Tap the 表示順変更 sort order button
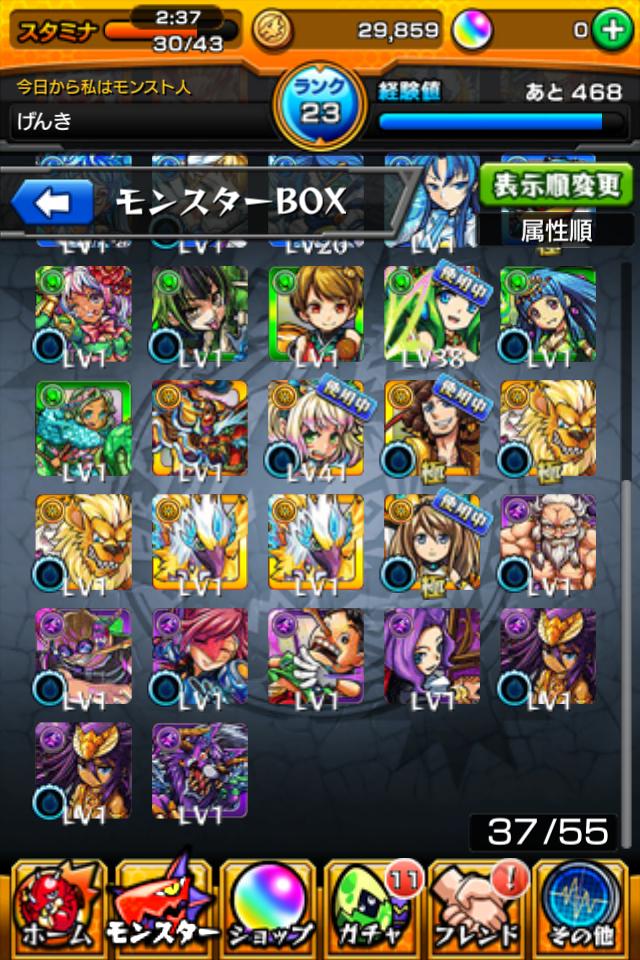The height and width of the screenshot is (960, 640). coord(556,185)
